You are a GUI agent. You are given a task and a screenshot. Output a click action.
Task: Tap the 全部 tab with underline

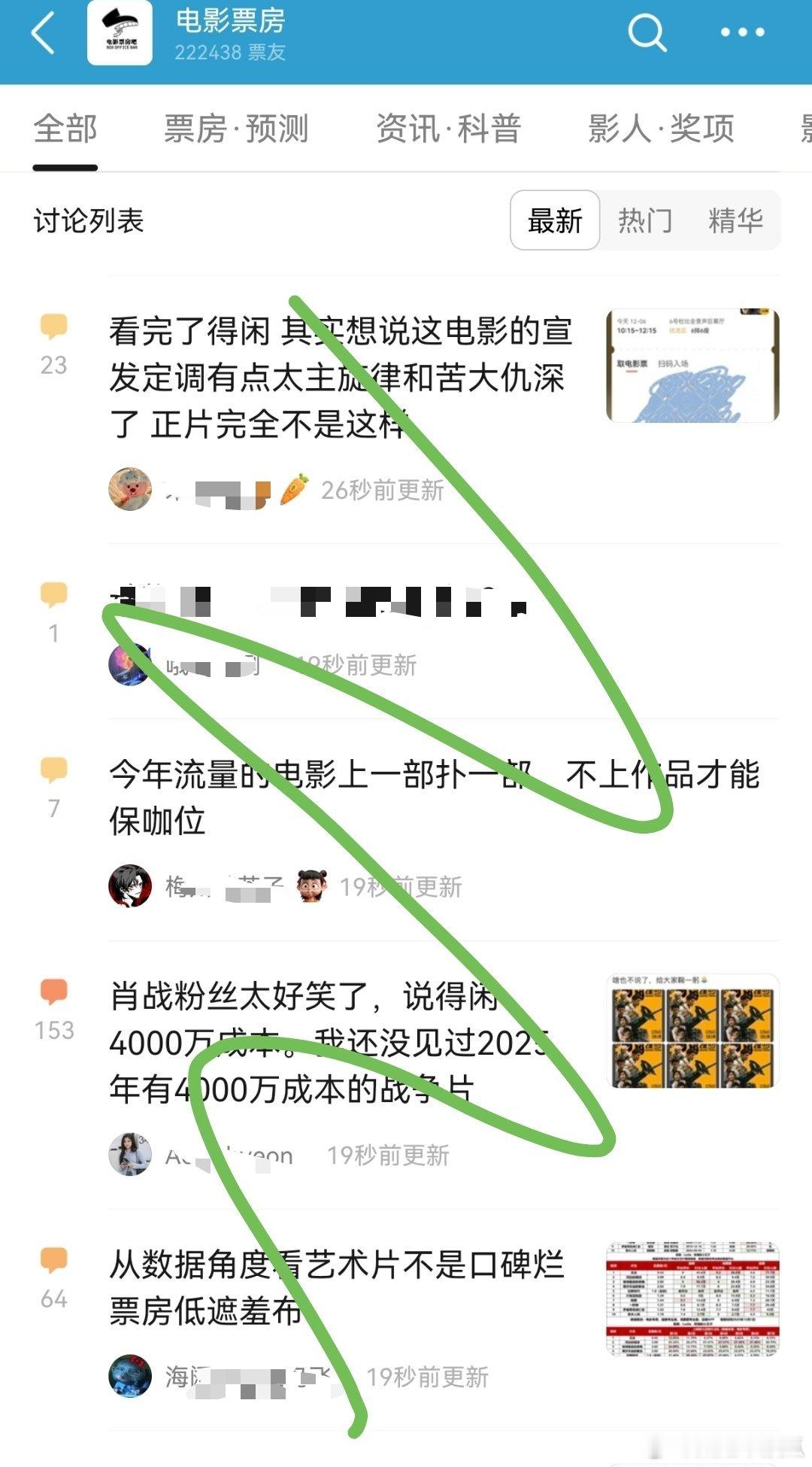point(63,129)
